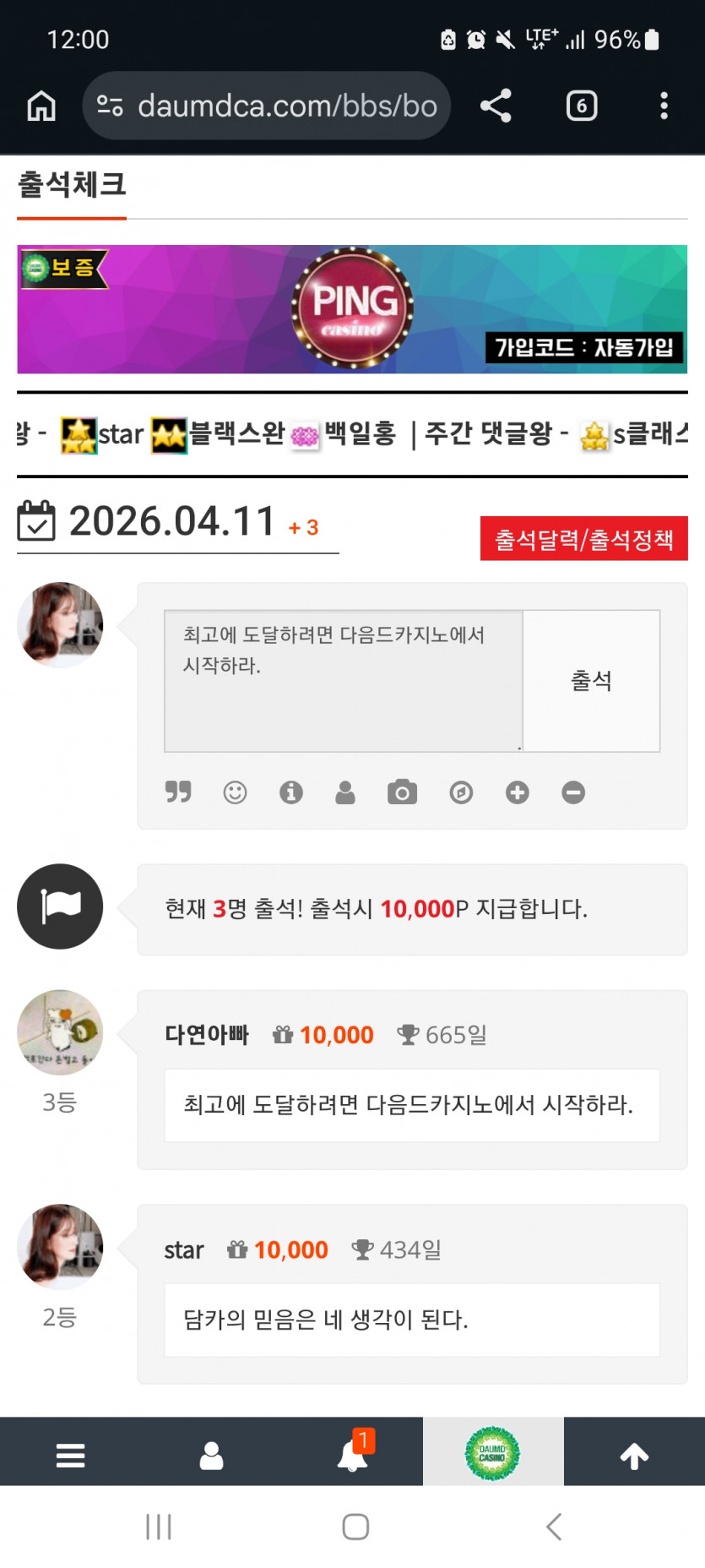The image size is (705, 1568).
Task: Click the minus icon in the editor toolbar
Action: [x=573, y=792]
